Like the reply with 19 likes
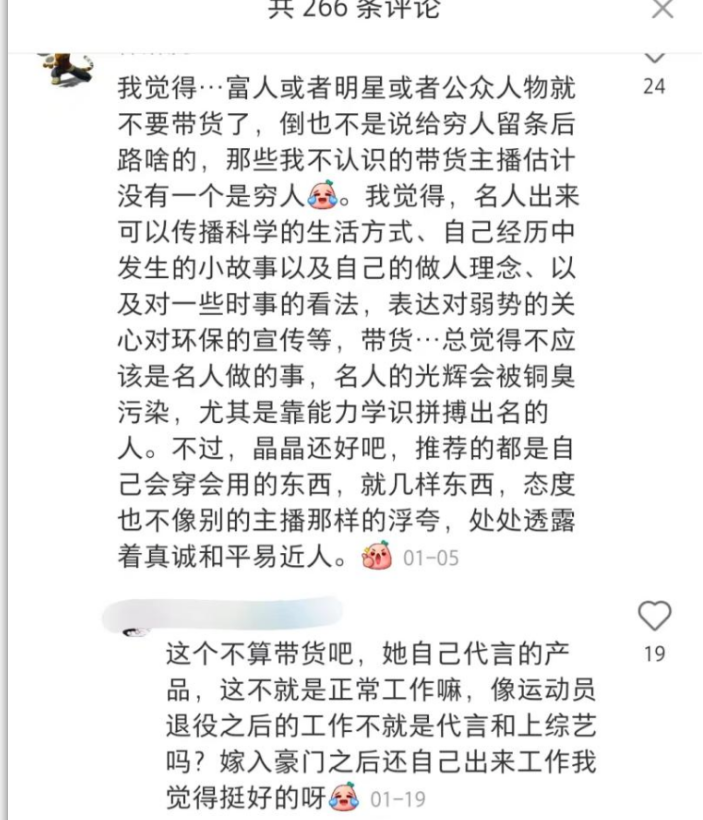This screenshot has width=703, height=820. pyautogui.click(x=654, y=616)
